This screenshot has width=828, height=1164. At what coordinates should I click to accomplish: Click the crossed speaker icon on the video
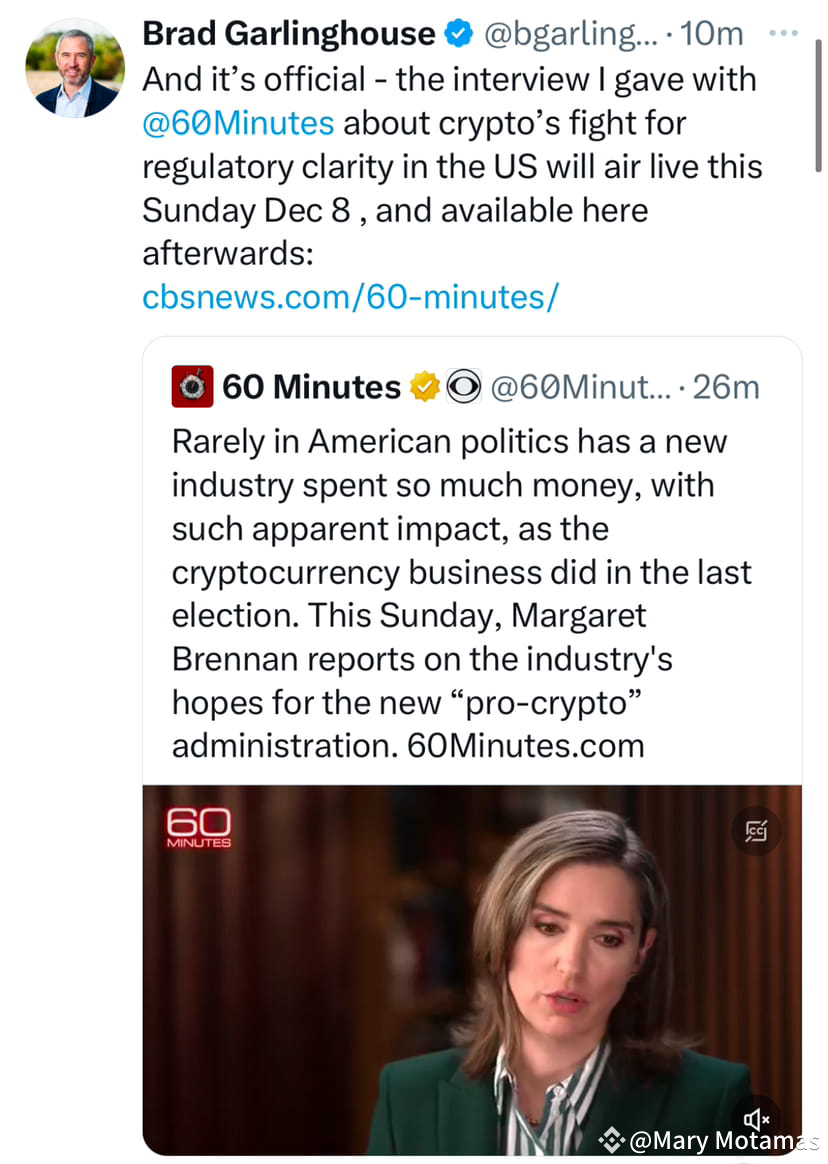coord(757,1119)
